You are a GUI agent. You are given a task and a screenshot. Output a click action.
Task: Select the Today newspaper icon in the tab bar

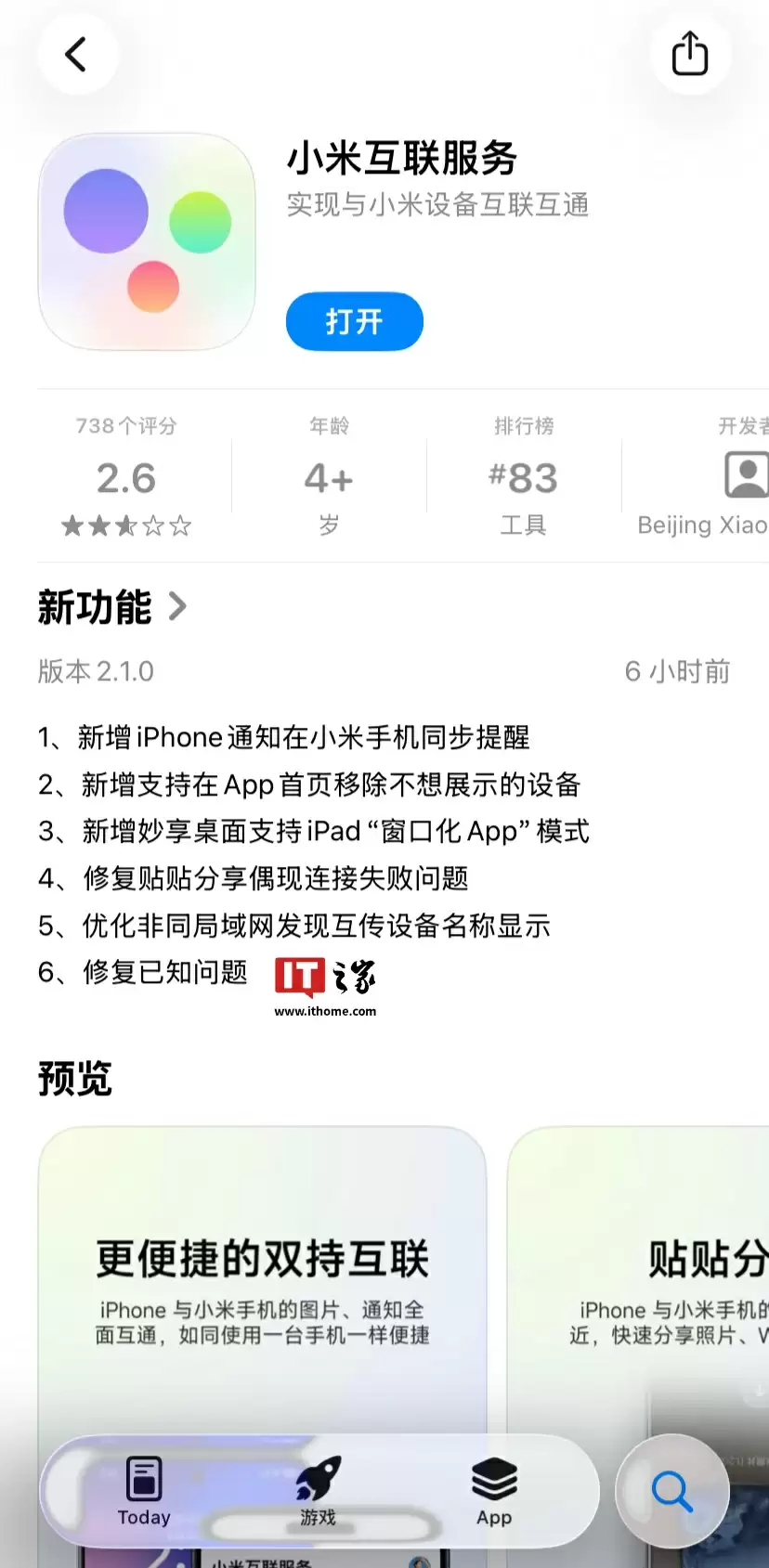pos(141,1477)
